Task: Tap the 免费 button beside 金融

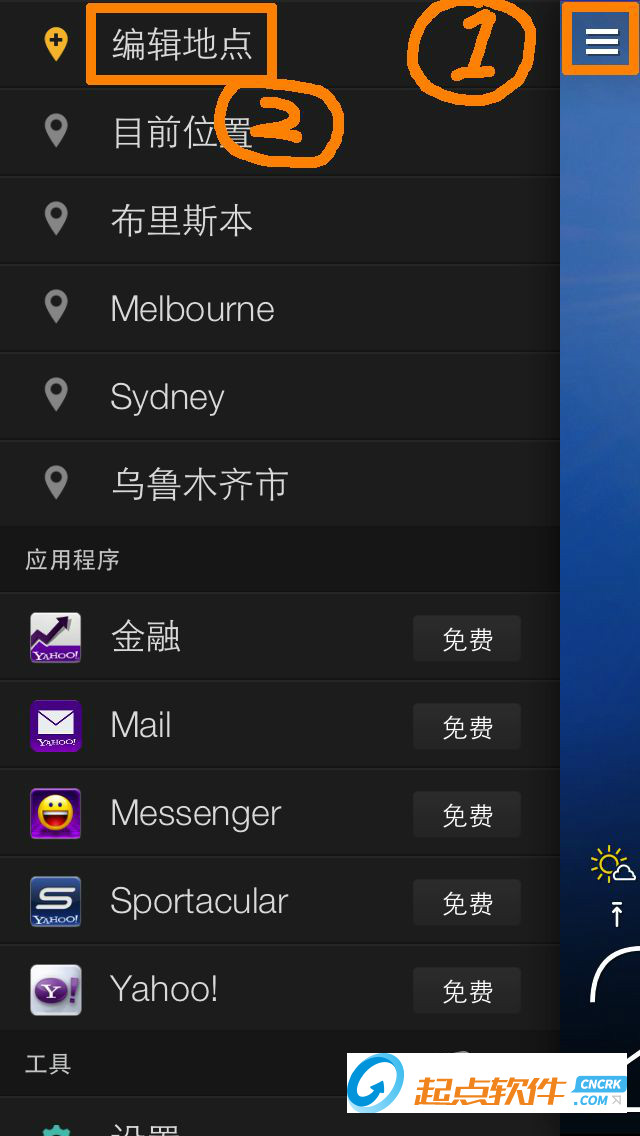Action: pyautogui.click(x=467, y=639)
